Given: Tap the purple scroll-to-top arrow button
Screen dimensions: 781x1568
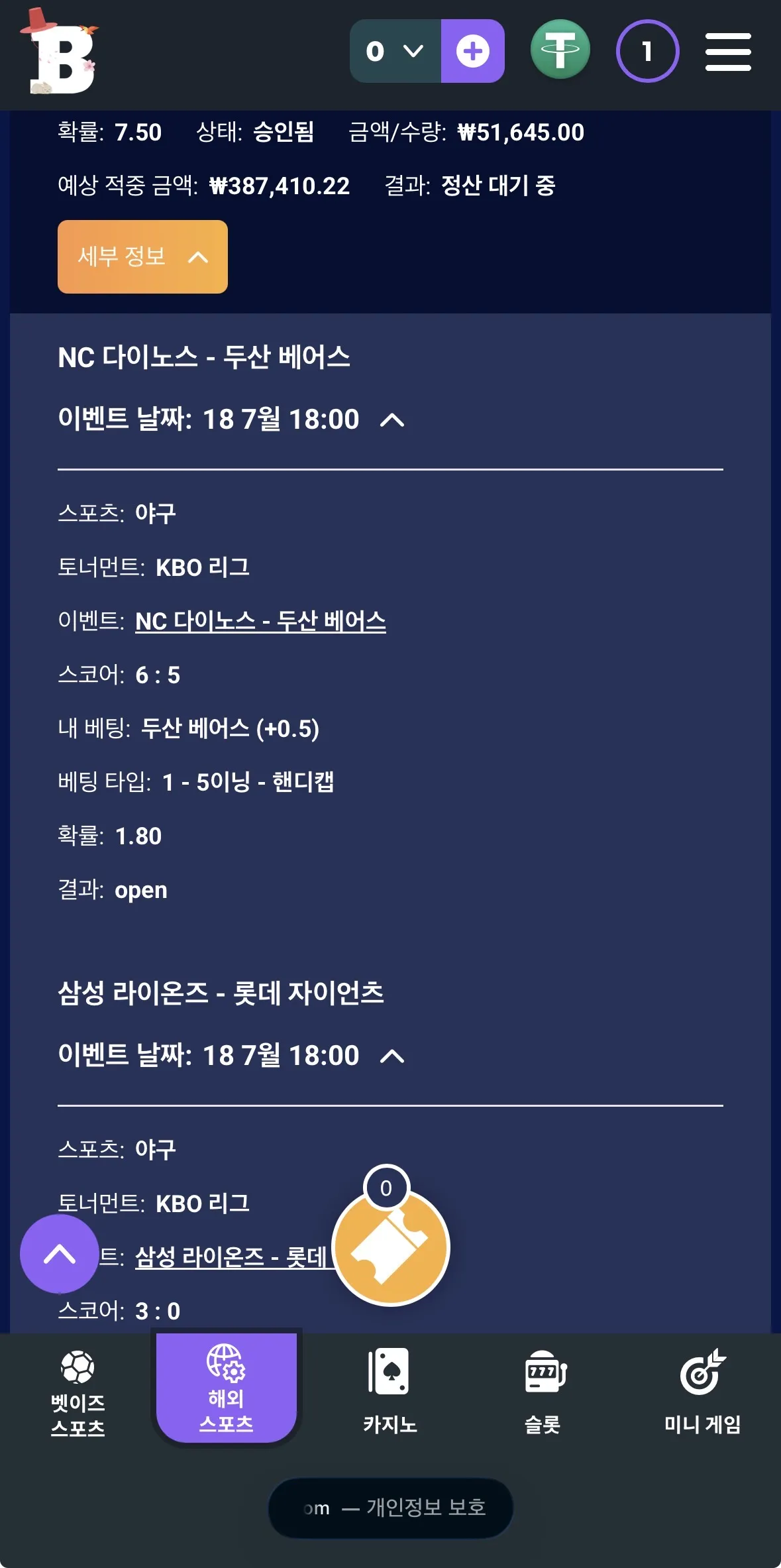Looking at the screenshot, I should tap(59, 1254).
